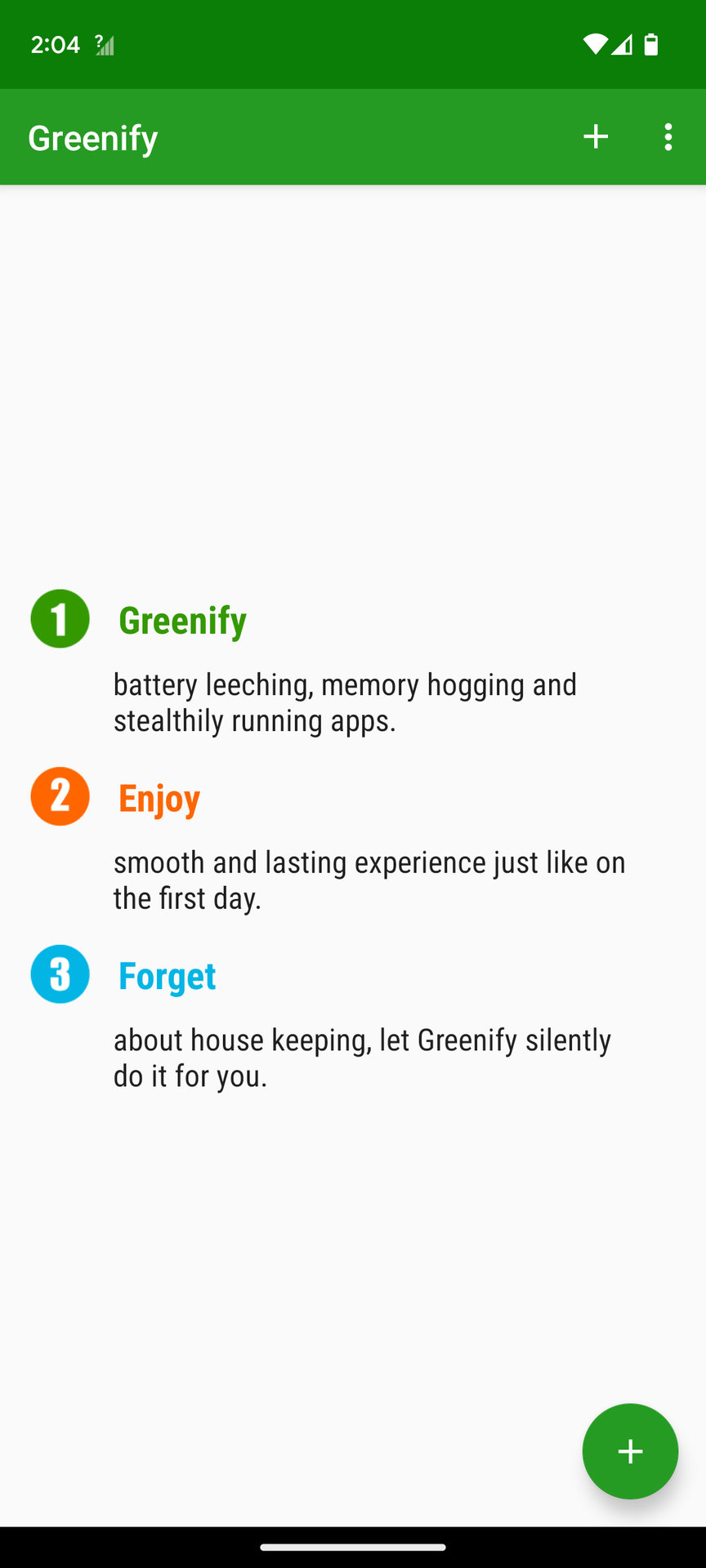The image size is (706, 1568).
Task: Open the overflow menu
Action: click(x=668, y=136)
